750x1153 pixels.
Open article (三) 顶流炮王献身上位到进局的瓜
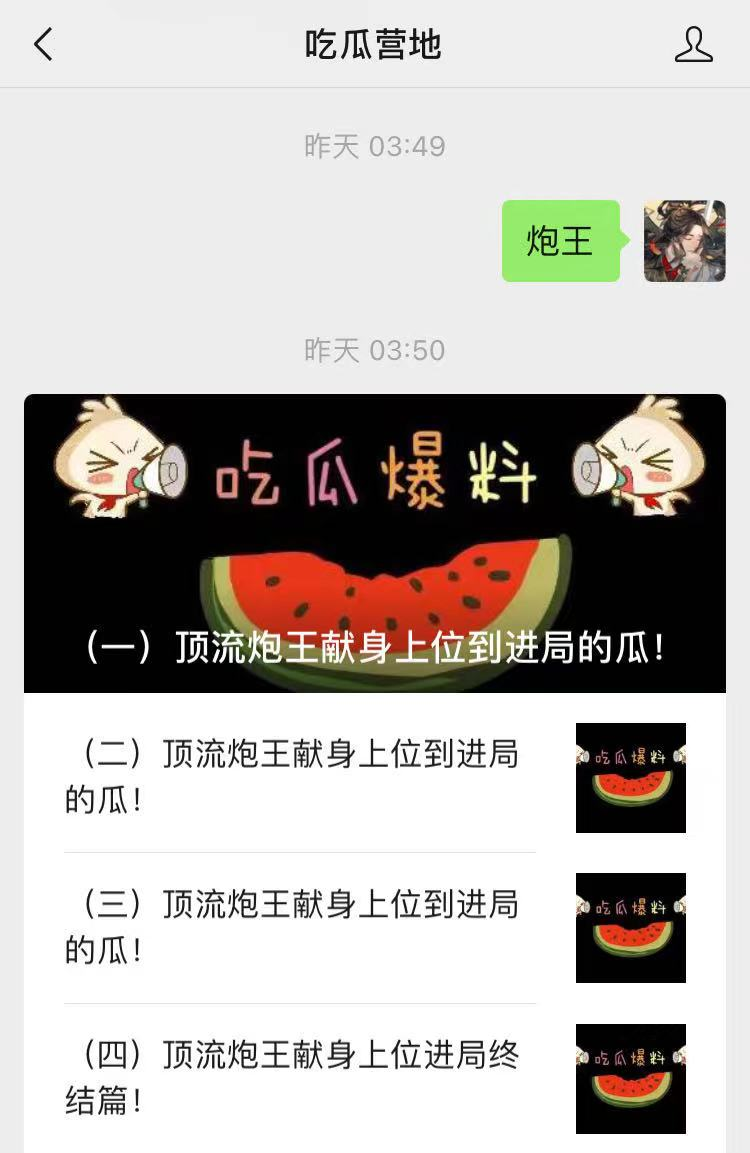pyautogui.click(x=290, y=928)
